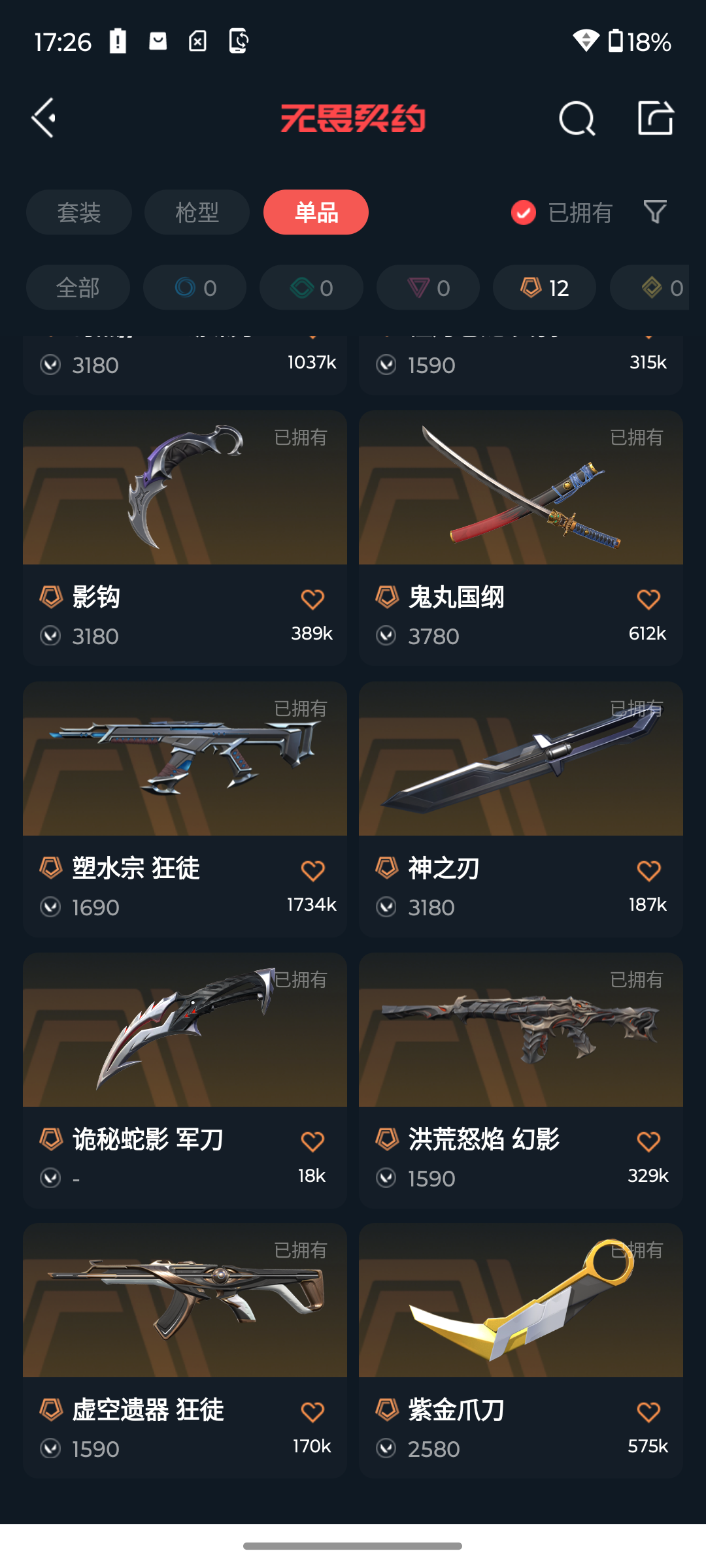Open the funnel filter icon
This screenshot has height=1568, width=706.
pyautogui.click(x=655, y=212)
